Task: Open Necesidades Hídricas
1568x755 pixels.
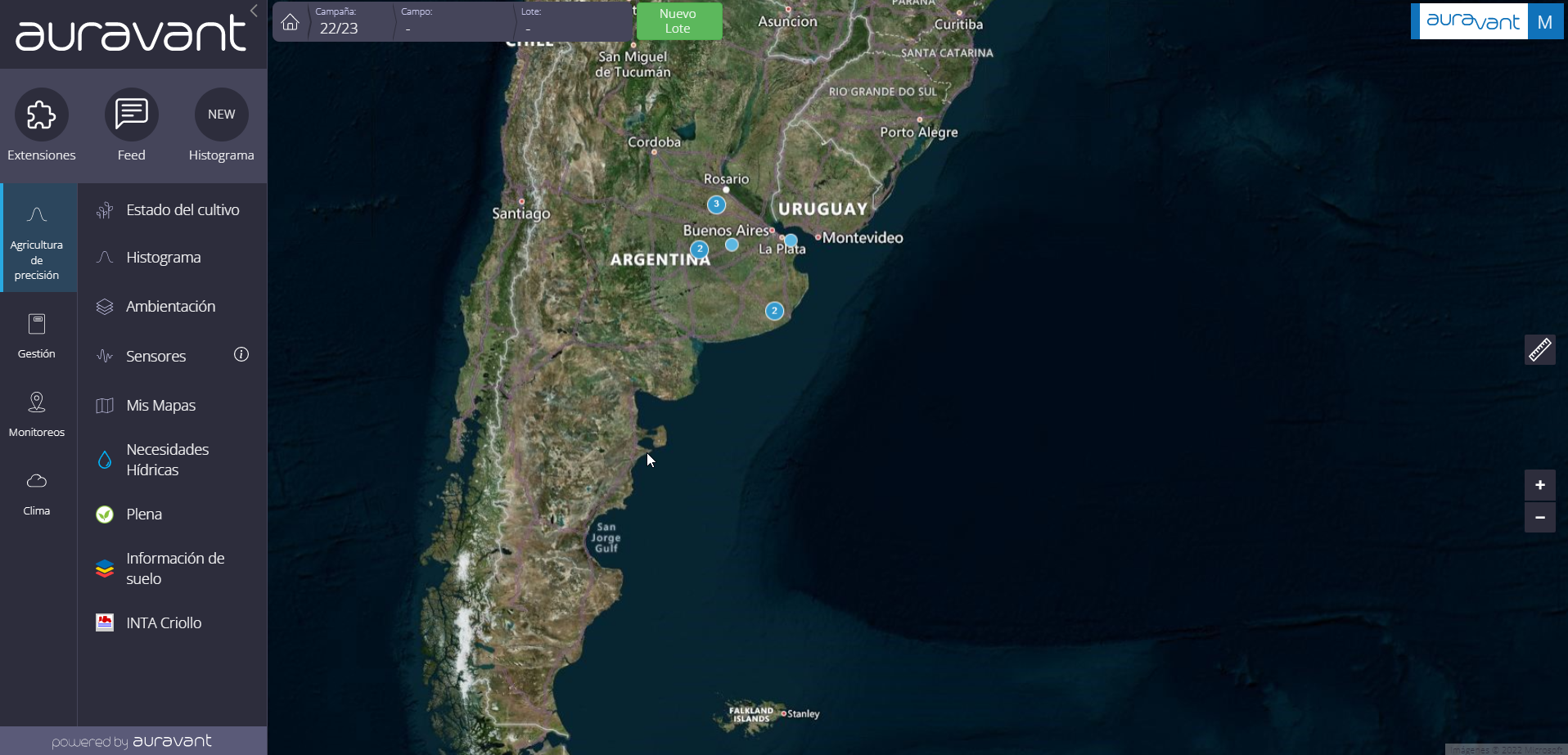Action: (x=167, y=460)
